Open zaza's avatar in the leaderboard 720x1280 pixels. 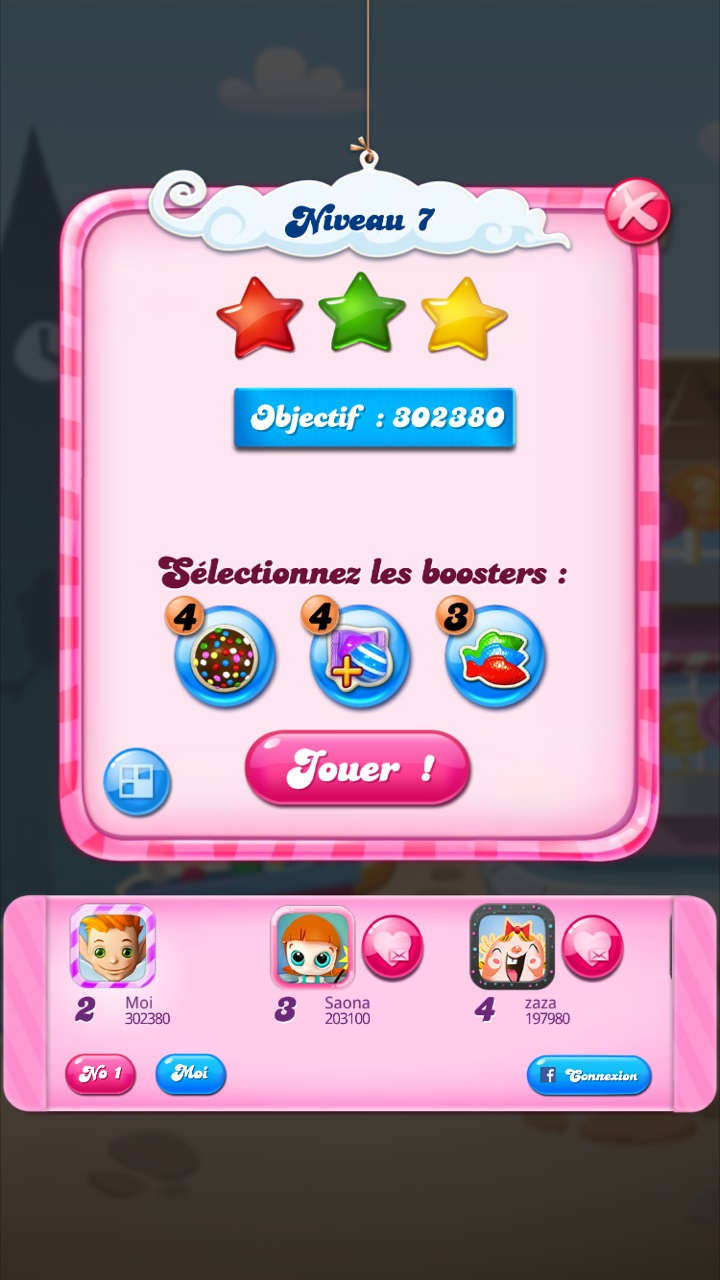point(512,947)
